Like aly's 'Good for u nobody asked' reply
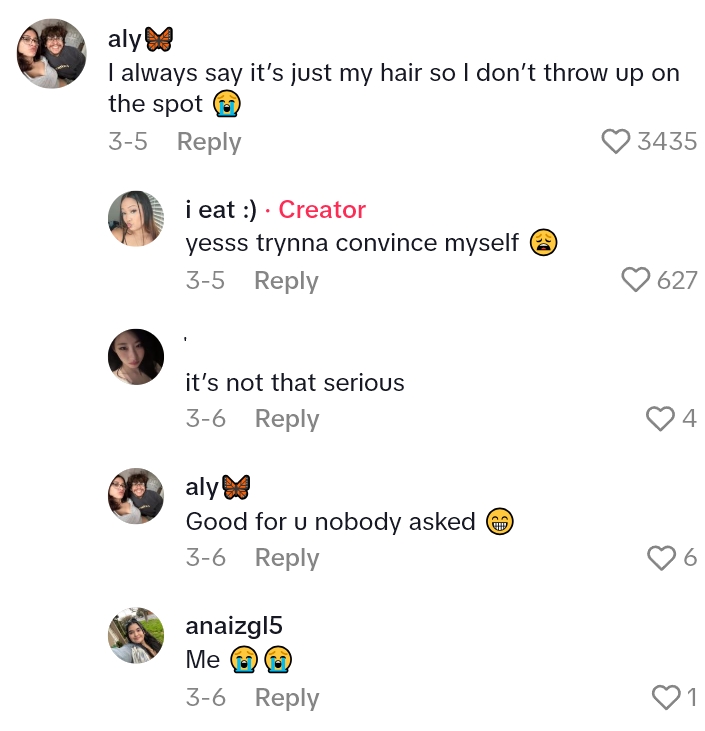Screen dimensions: 705x731 click(661, 558)
